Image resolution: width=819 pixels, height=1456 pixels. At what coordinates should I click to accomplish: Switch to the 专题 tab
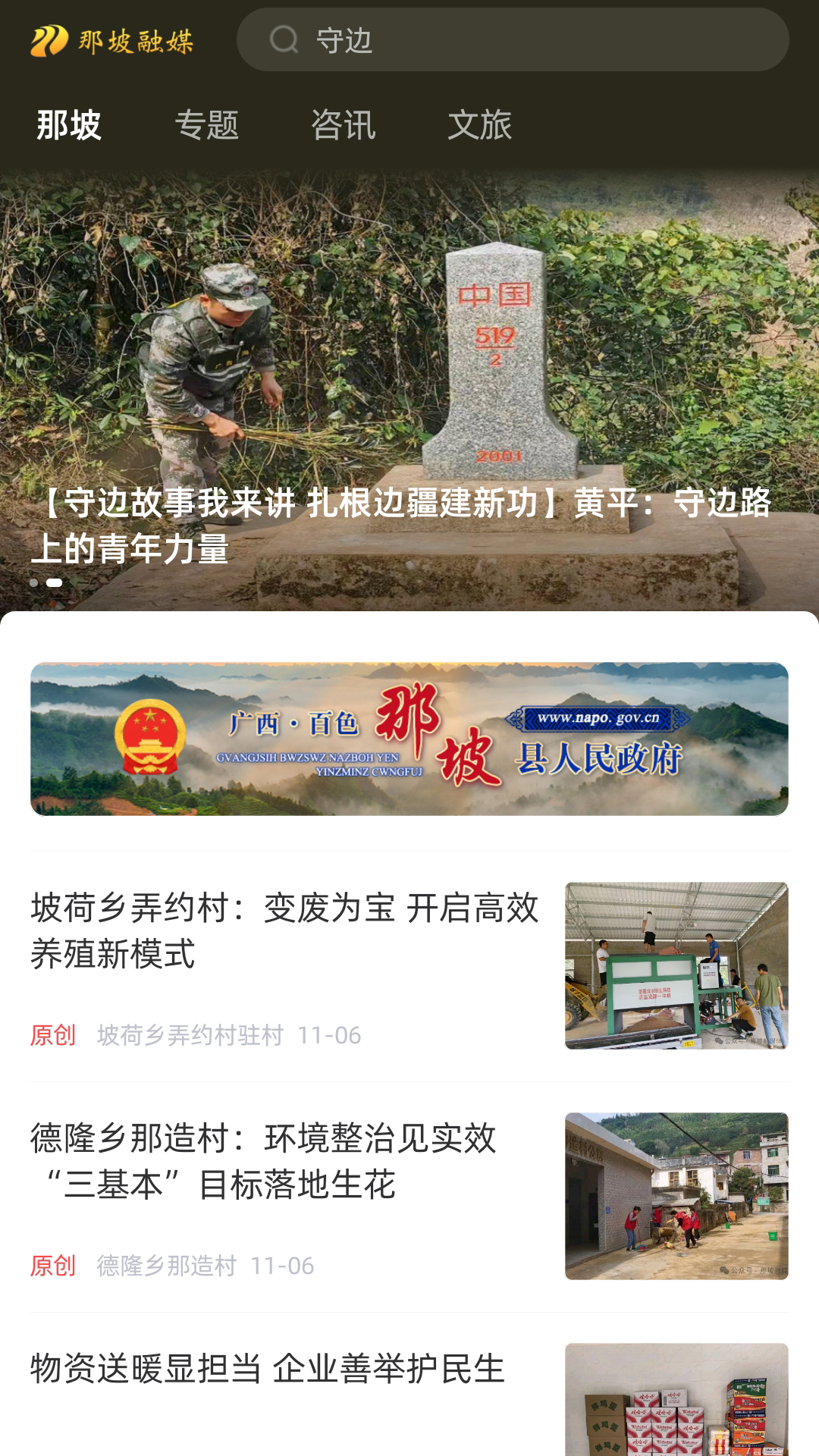point(209,125)
